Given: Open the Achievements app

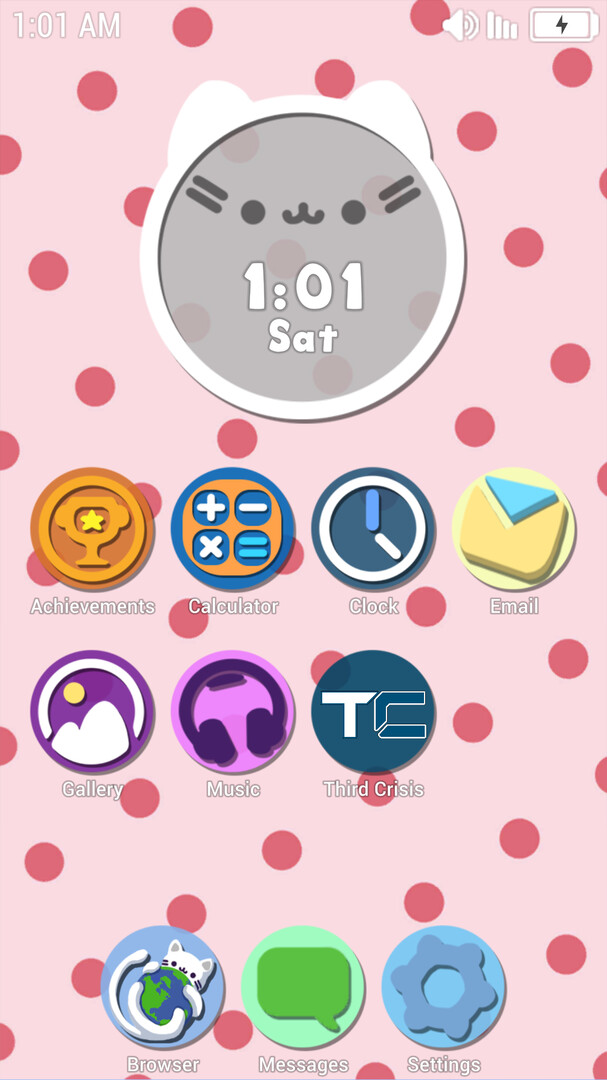Looking at the screenshot, I should [x=92, y=529].
